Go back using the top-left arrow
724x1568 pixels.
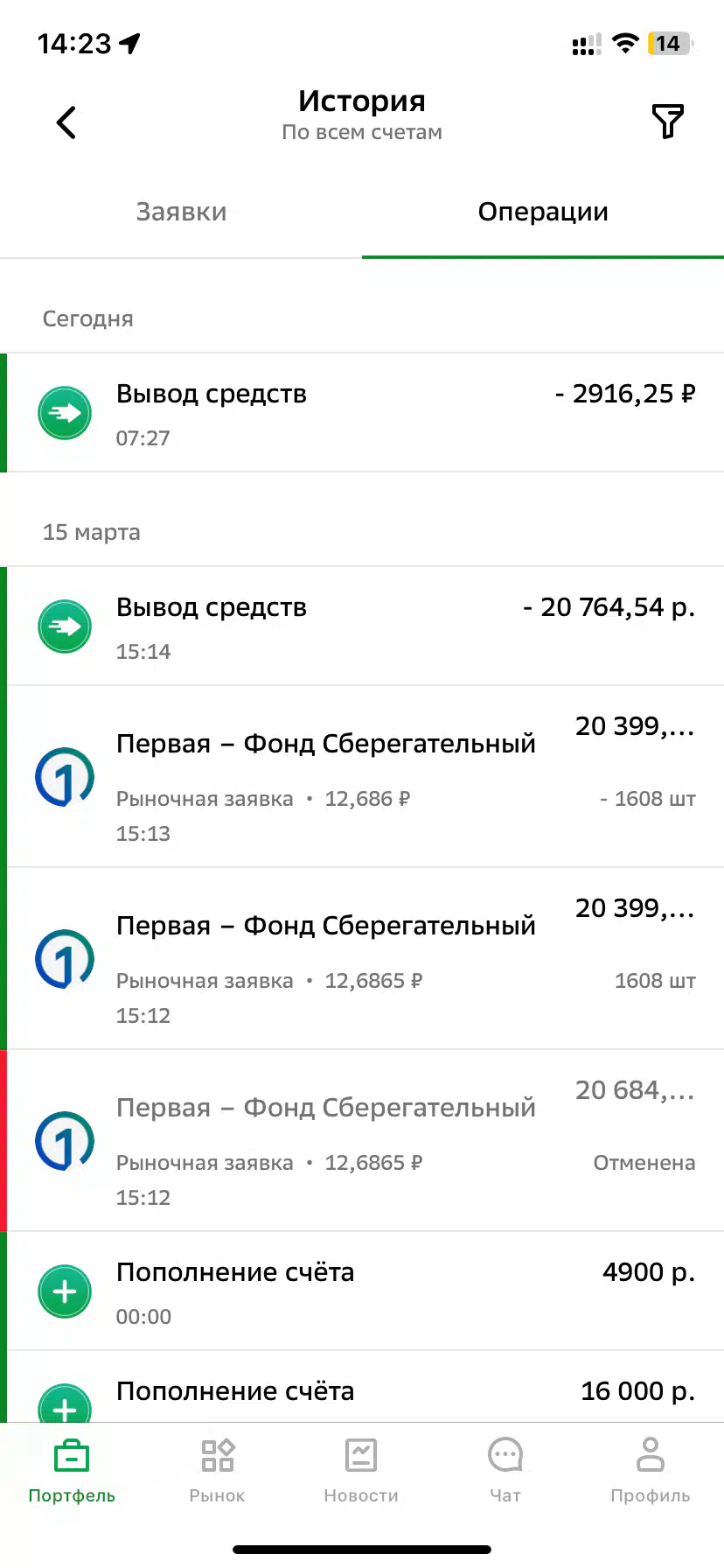66,122
